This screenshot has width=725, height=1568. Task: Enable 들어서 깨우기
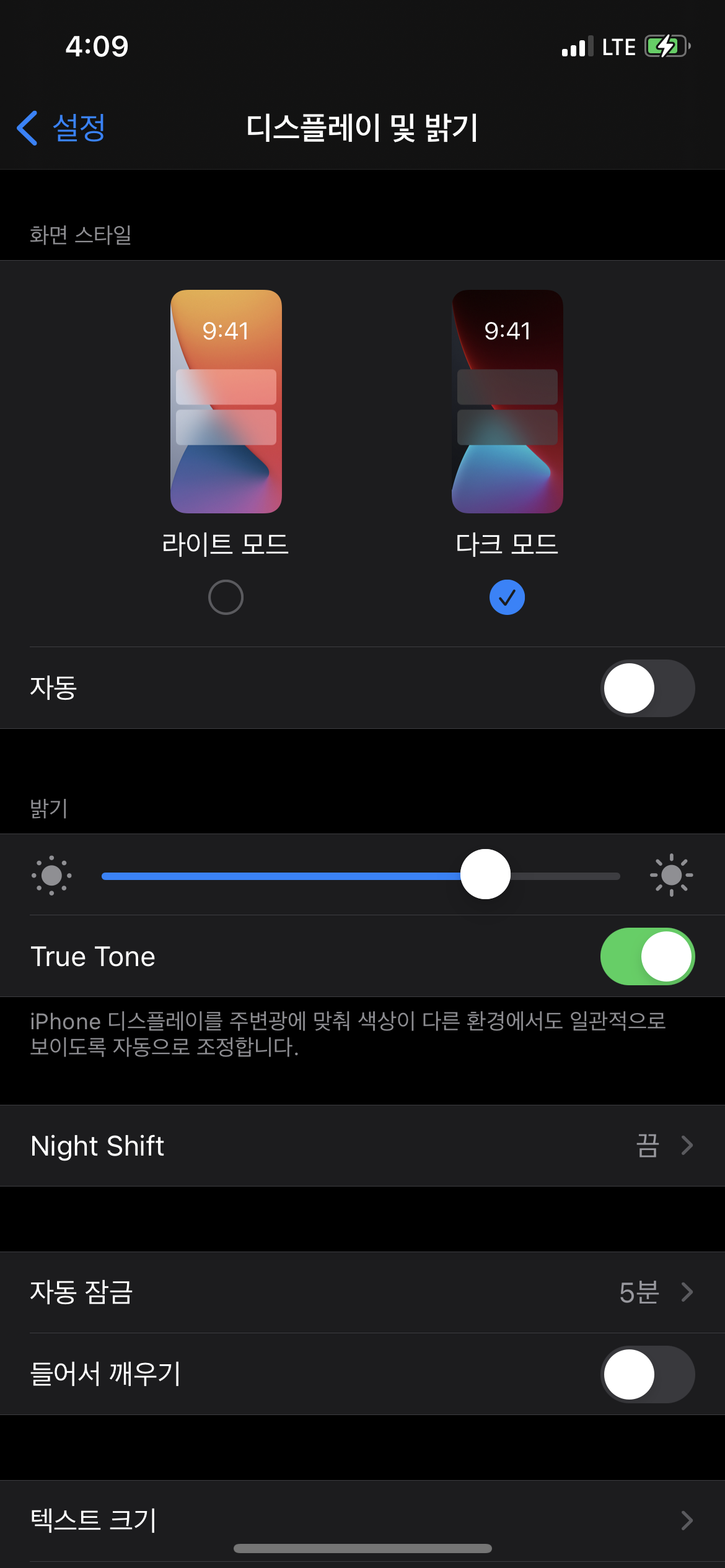click(648, 1374)
